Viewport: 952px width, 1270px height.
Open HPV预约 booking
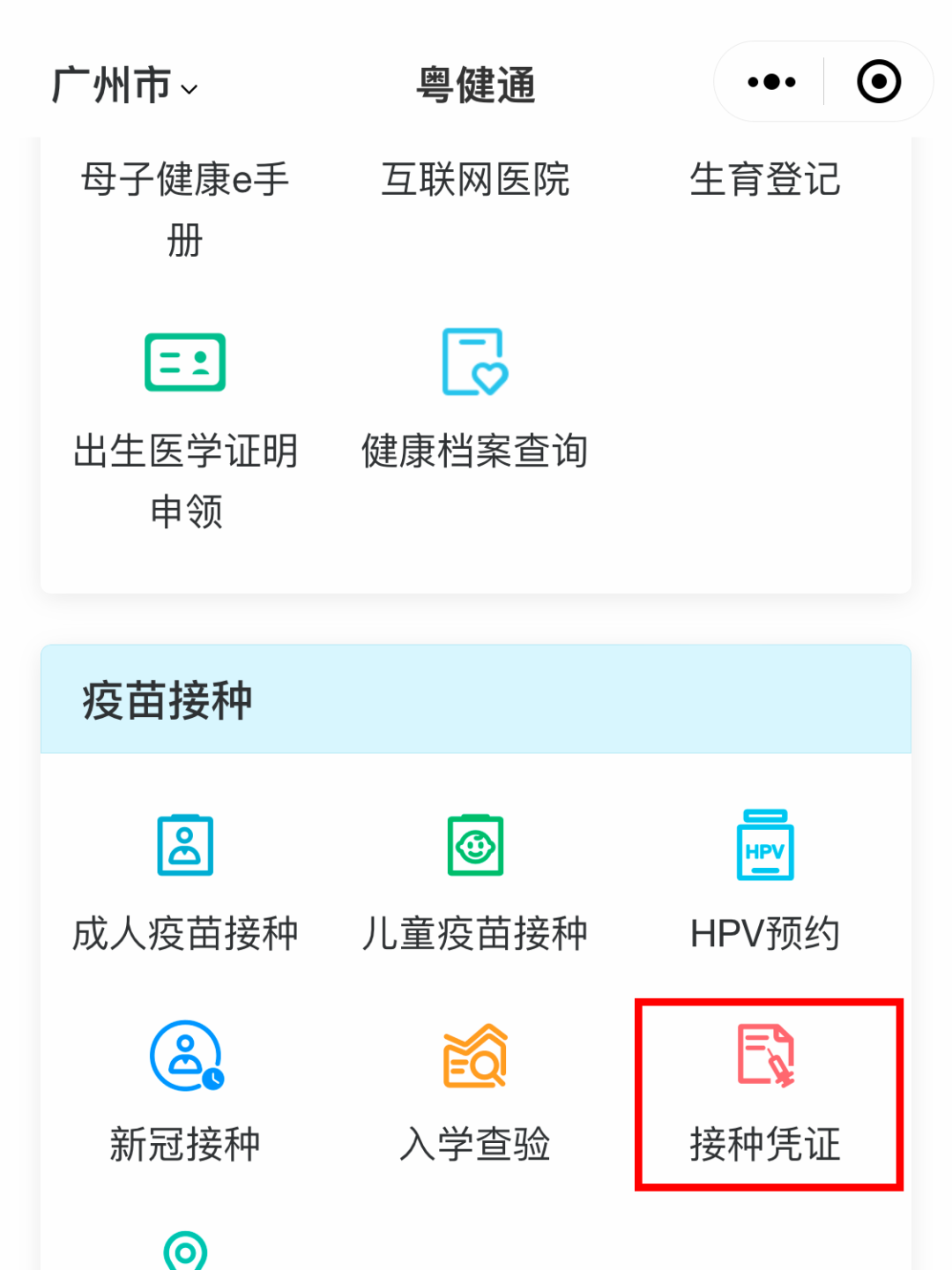tap(764, 882)
